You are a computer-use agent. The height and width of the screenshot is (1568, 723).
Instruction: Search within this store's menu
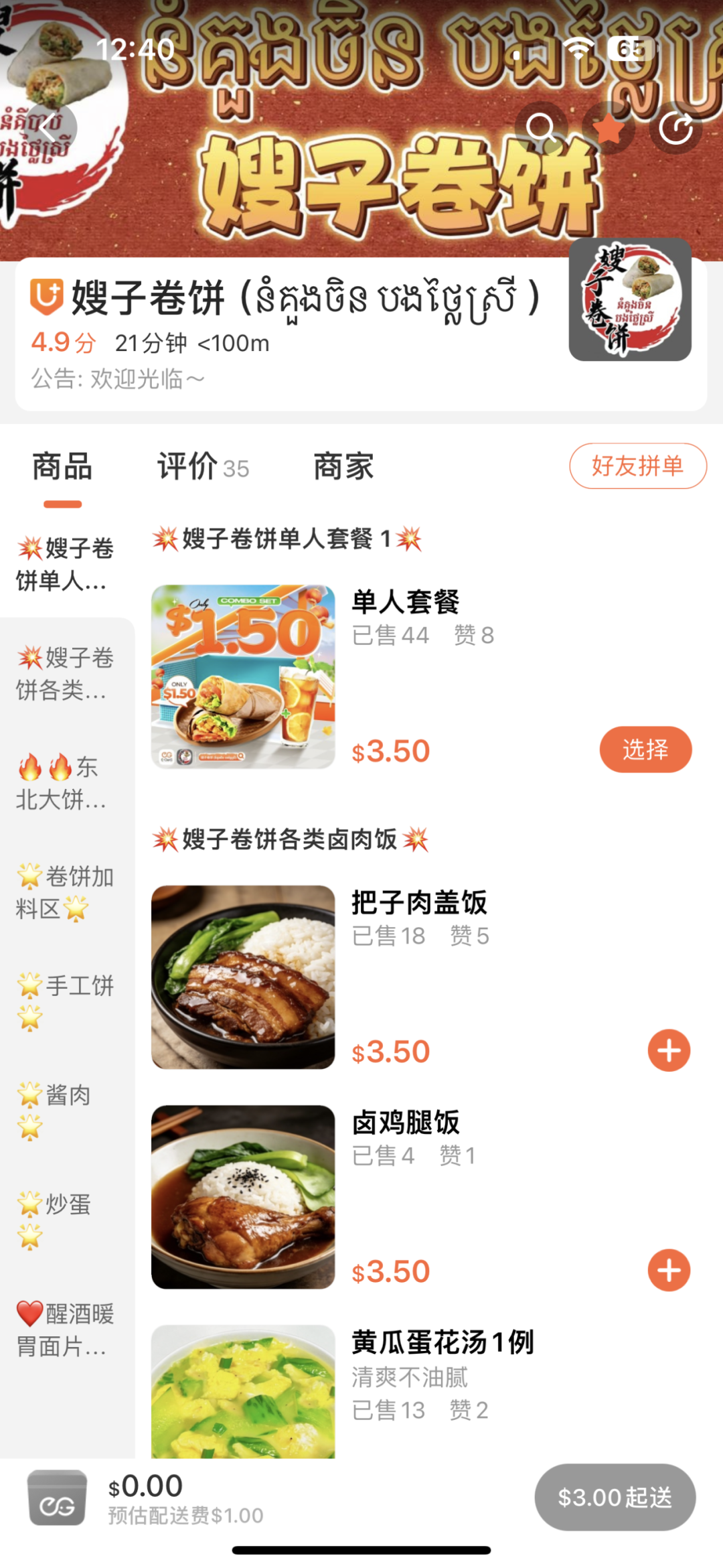[540, 127]
